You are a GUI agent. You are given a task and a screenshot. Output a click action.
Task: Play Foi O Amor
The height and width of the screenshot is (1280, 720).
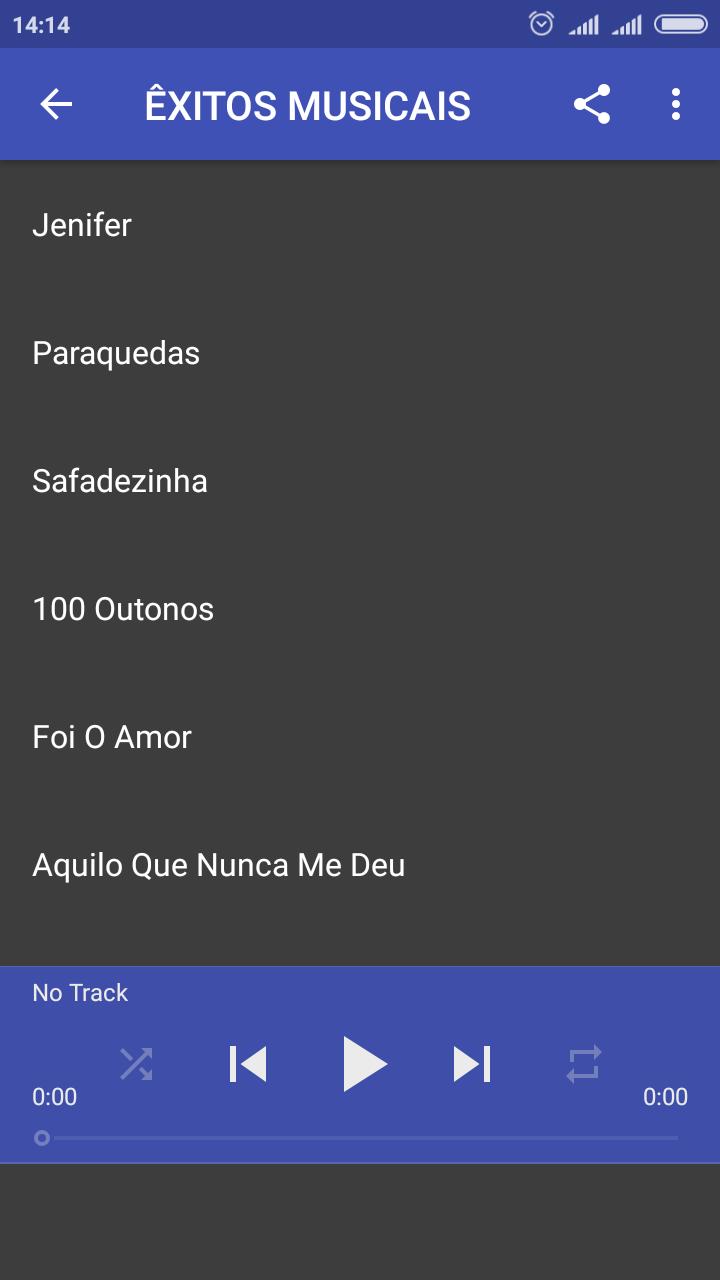click(x=360, y=737)
